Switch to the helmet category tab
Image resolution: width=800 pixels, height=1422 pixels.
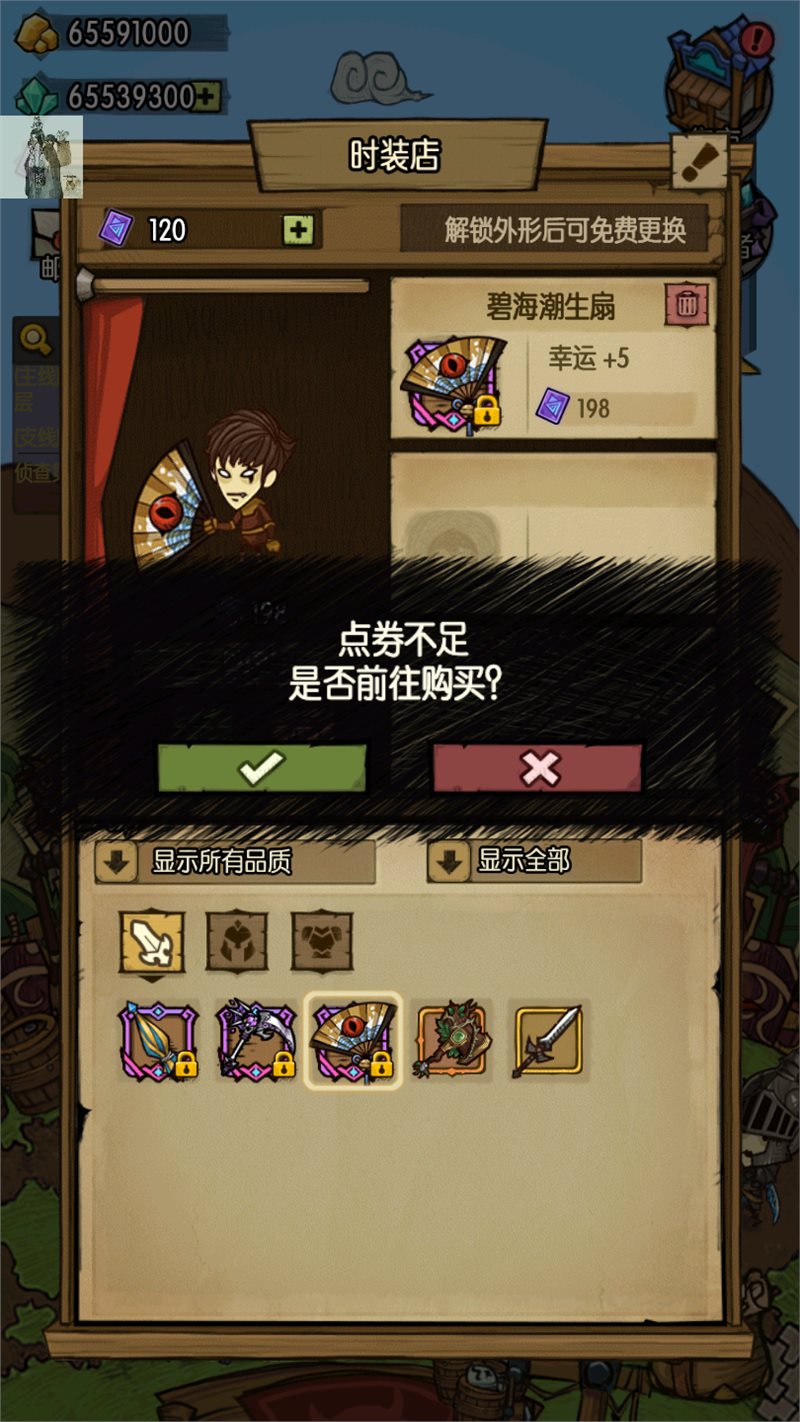[x=237, y=942]
